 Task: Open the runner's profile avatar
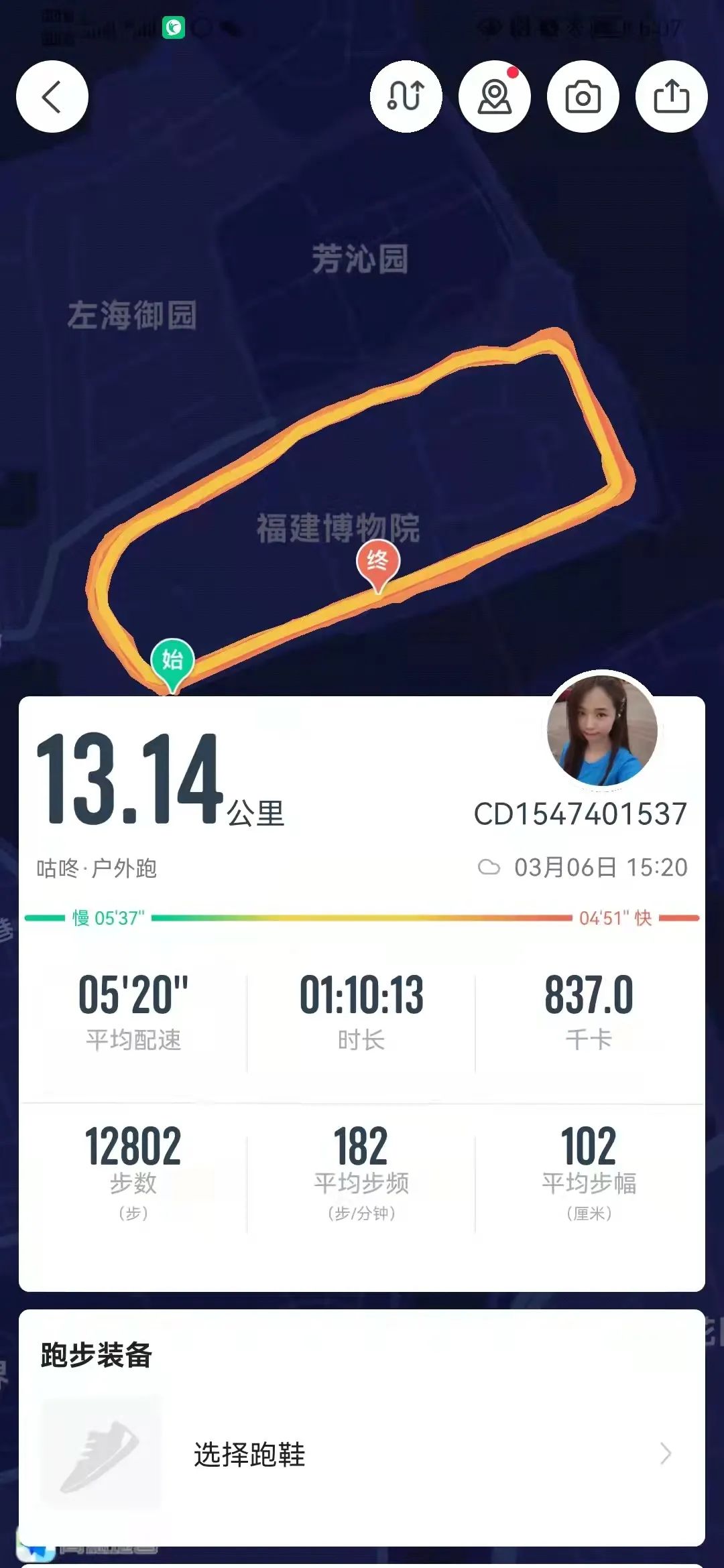click(602, 730)
